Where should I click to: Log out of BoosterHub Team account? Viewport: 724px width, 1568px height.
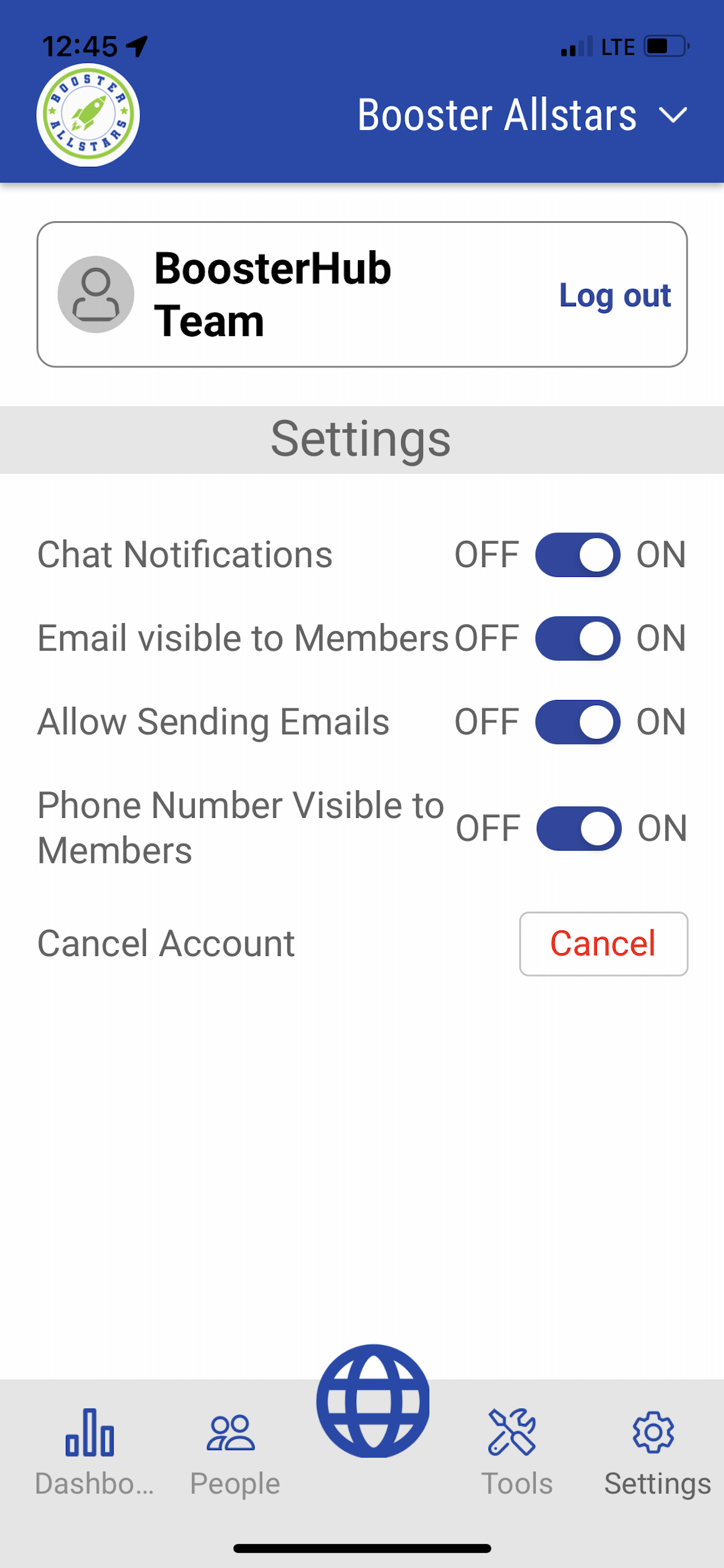click(614, 295)
